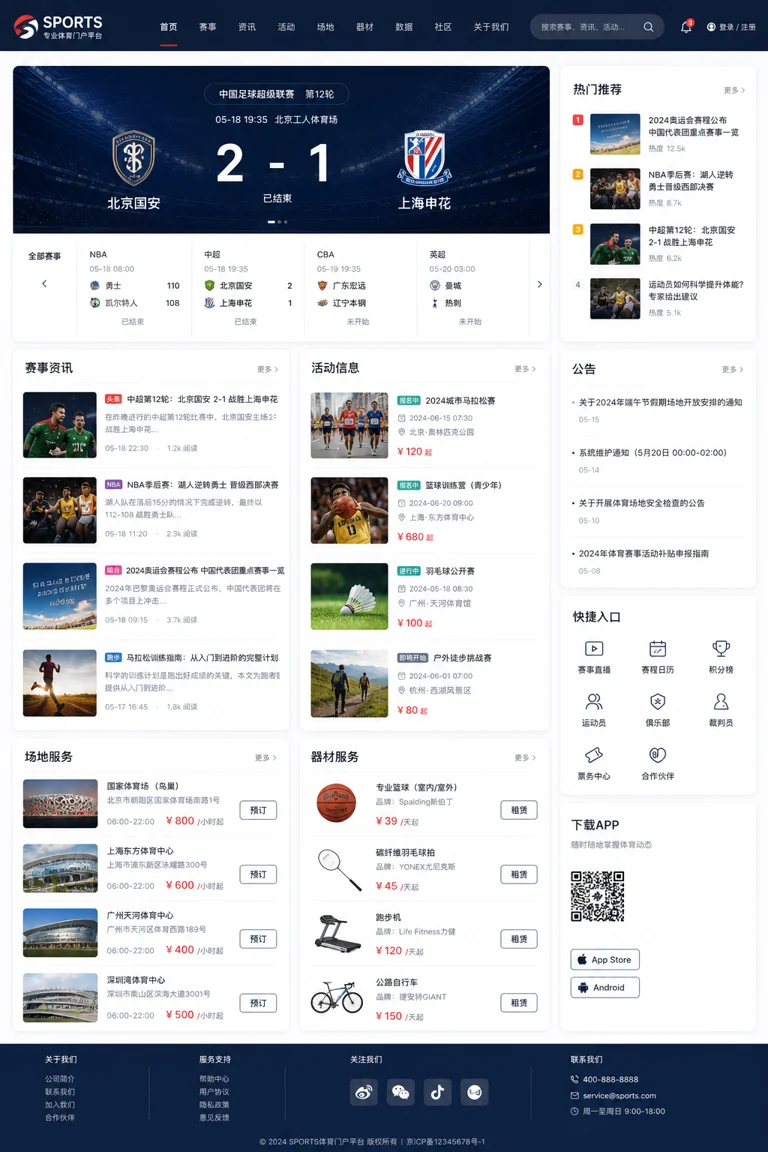Open the WeChat icon in 关注我们
The height and width of the screenshot is (1152, 768).
[401, 1092]
